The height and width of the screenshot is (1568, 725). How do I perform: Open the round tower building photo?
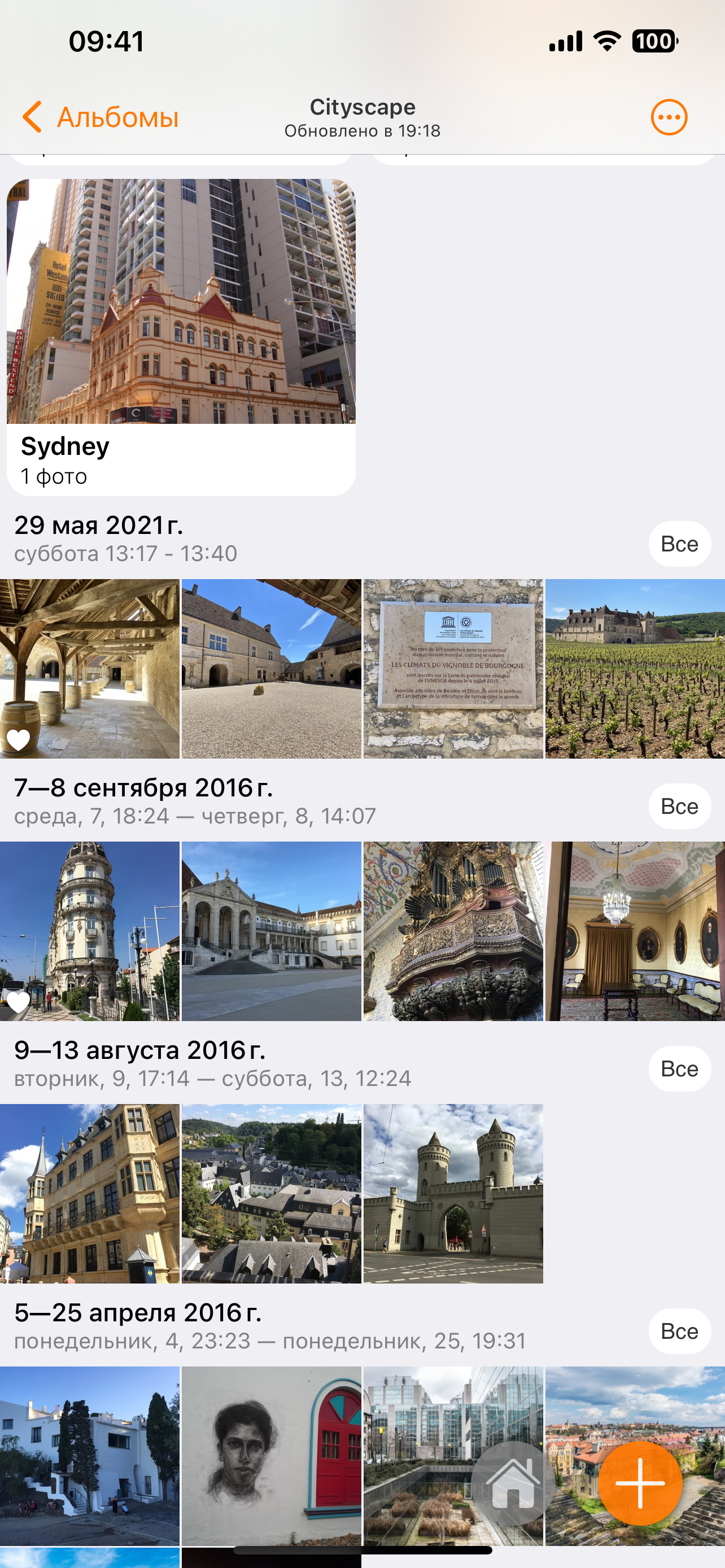tap(89, 931)
